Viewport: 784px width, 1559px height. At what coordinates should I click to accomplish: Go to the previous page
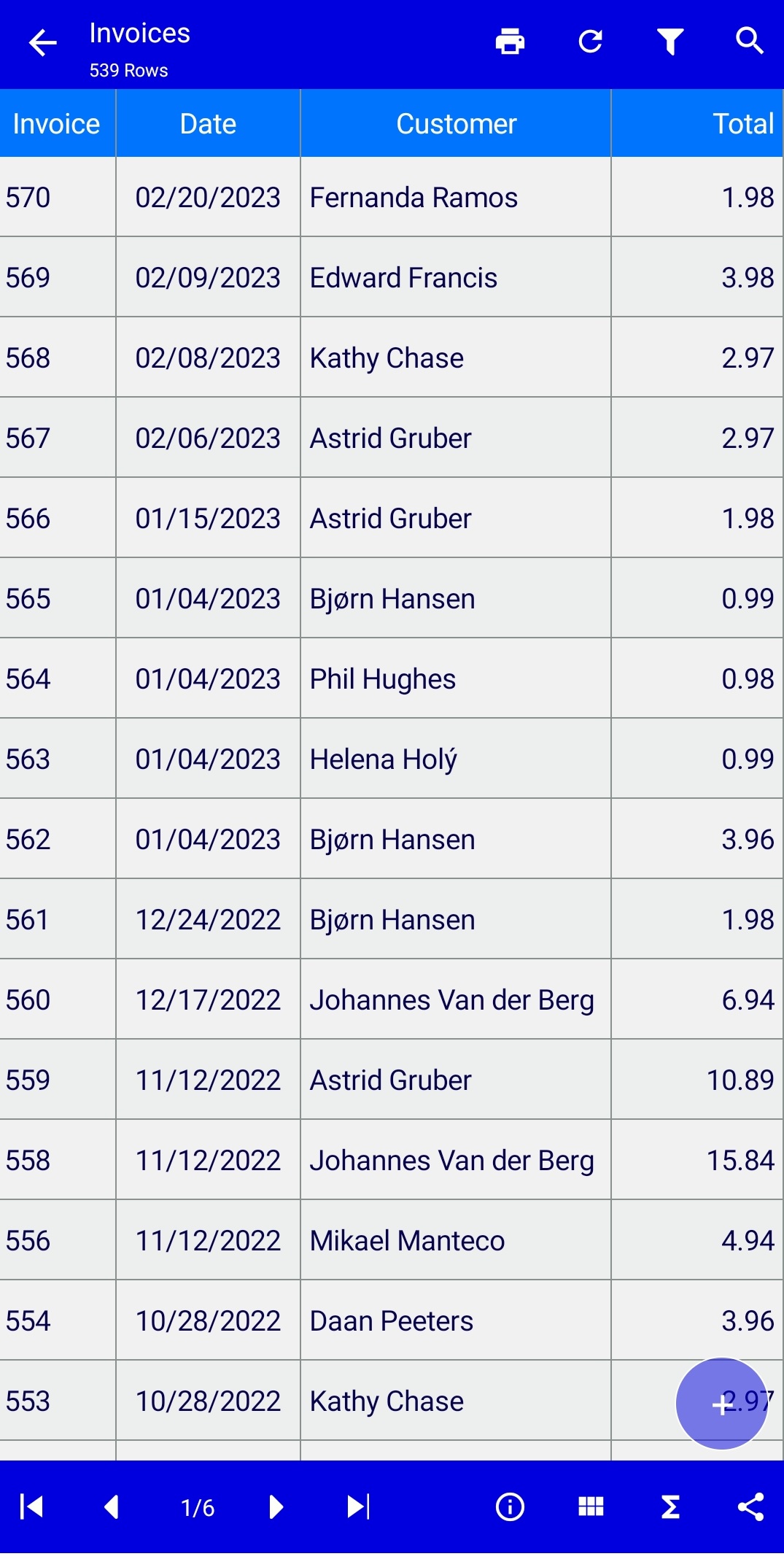(x=112, y=1506)
